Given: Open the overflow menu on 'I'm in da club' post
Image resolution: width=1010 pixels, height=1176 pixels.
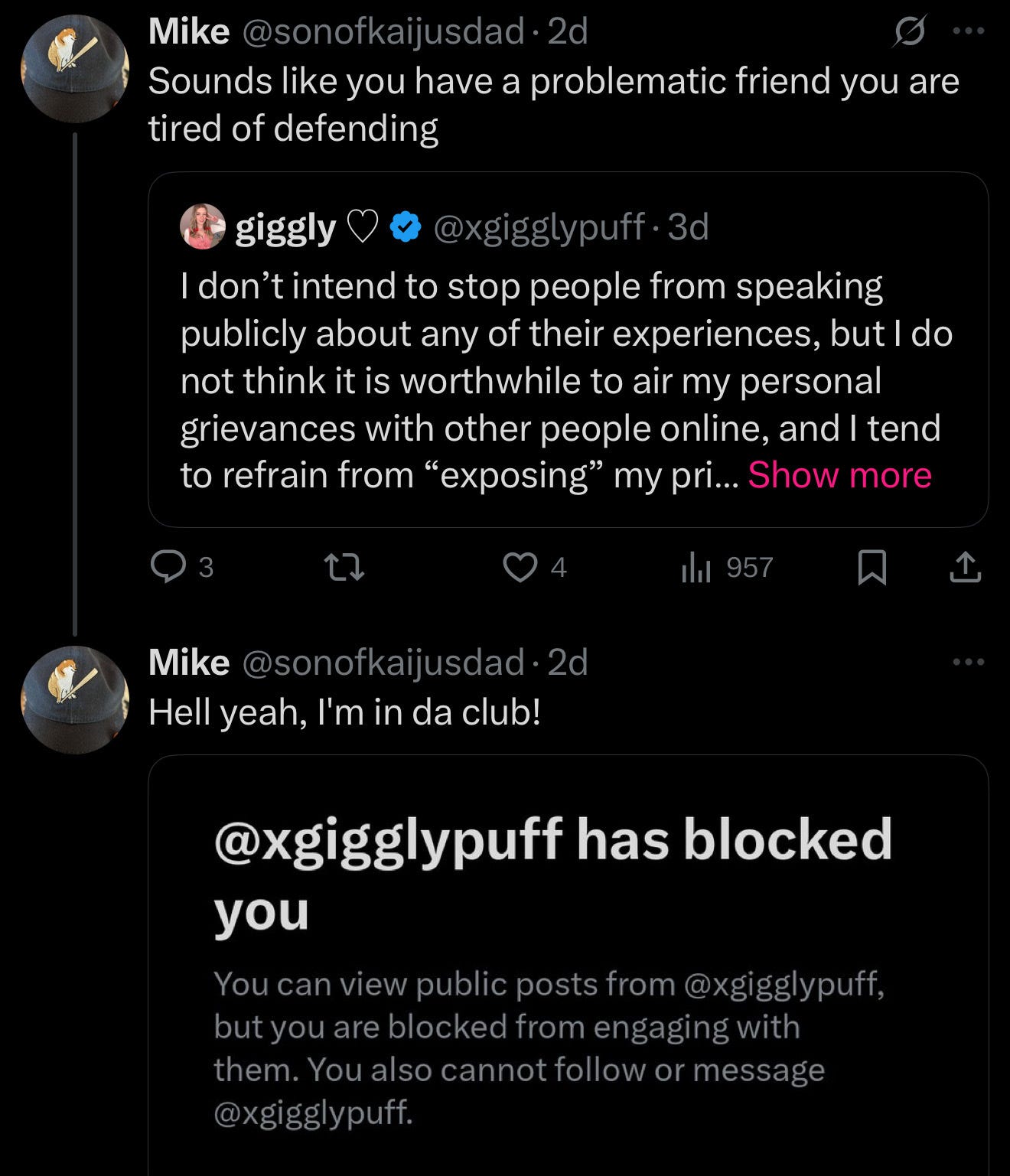Looking at the screenshot, I should coord(968,662).
